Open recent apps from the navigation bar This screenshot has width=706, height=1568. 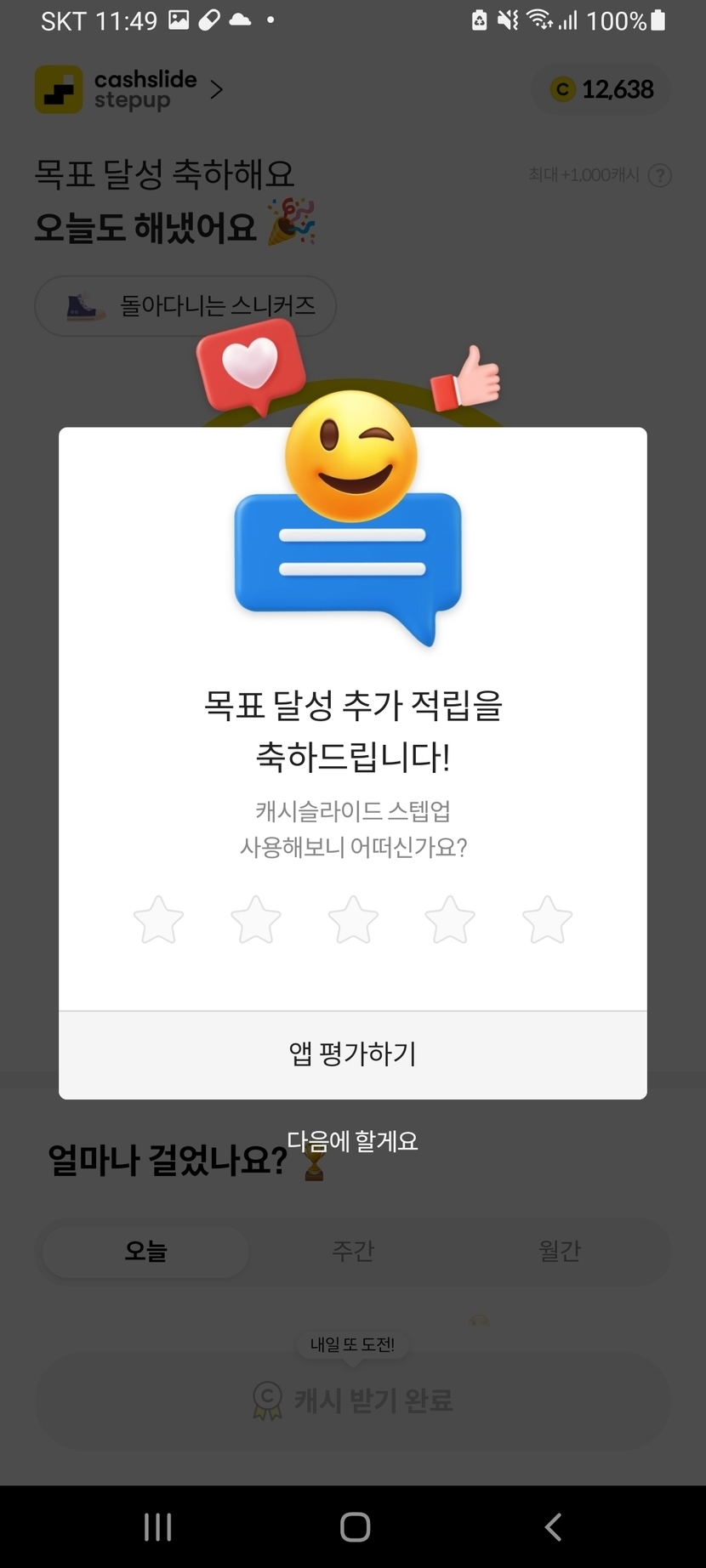pyautogui.click(x=158, y=1527)
